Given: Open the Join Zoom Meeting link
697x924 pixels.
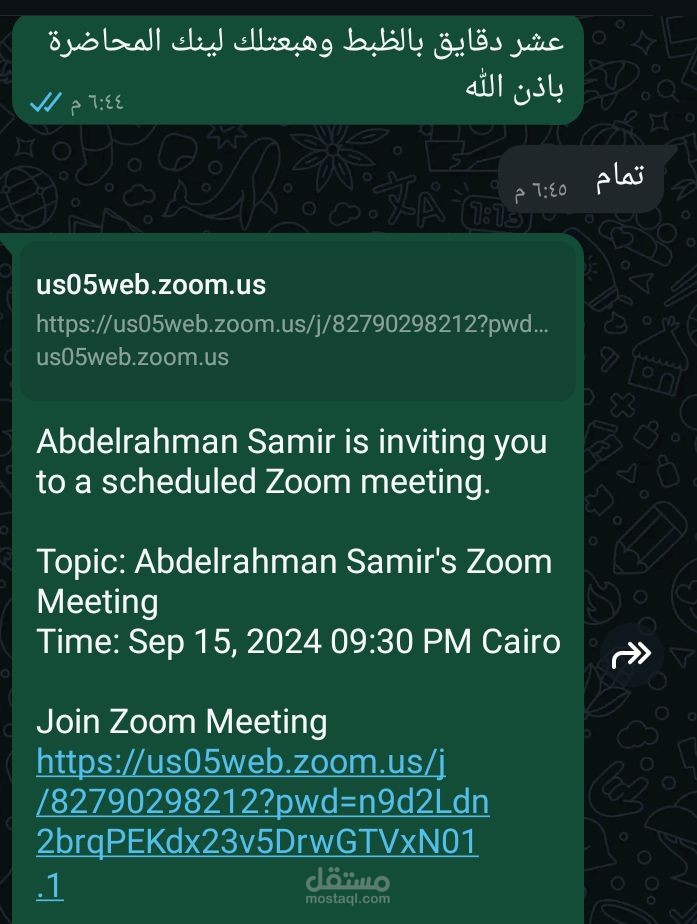Looking at the screenshot, I should click(x=262, y=822).
